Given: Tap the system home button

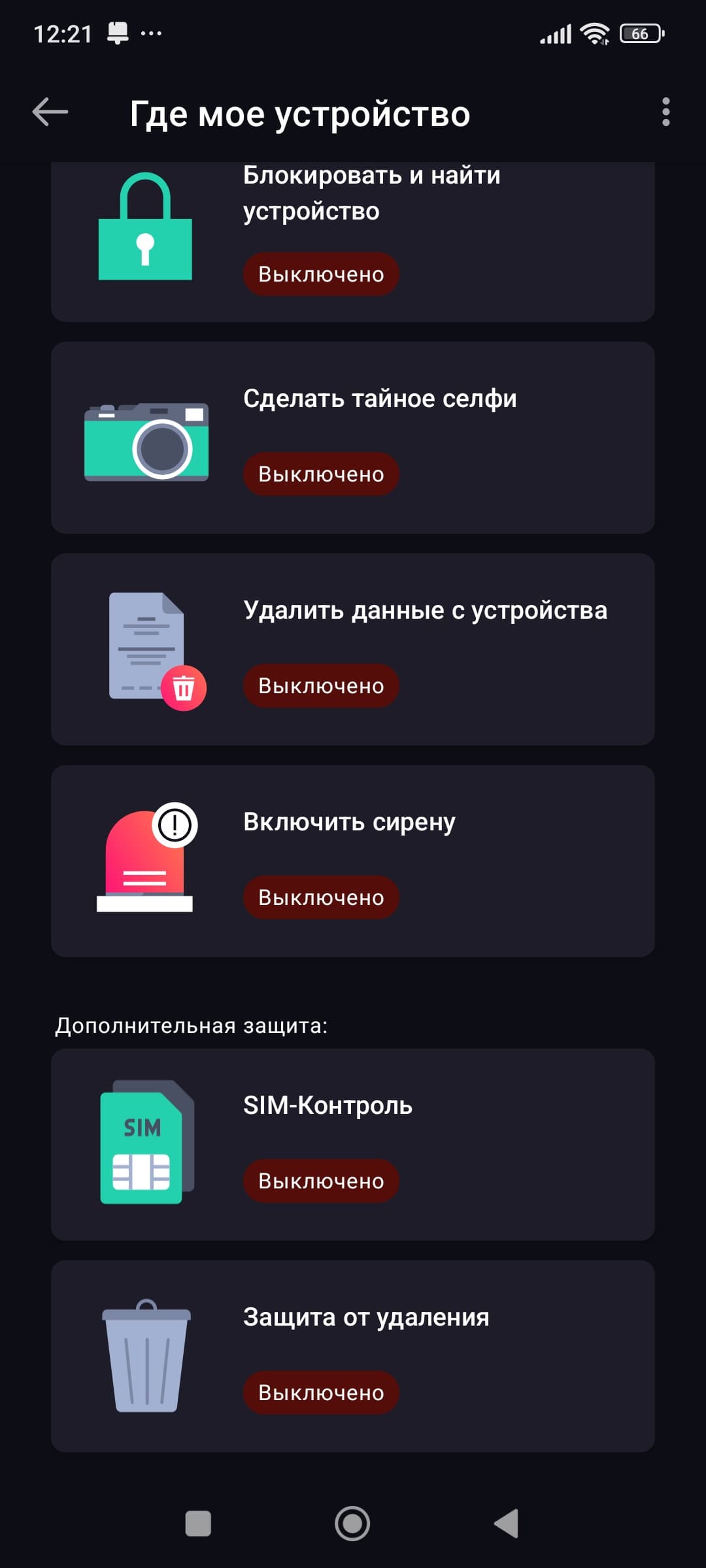Looking at the screenshot, I should pos(352,1524).
